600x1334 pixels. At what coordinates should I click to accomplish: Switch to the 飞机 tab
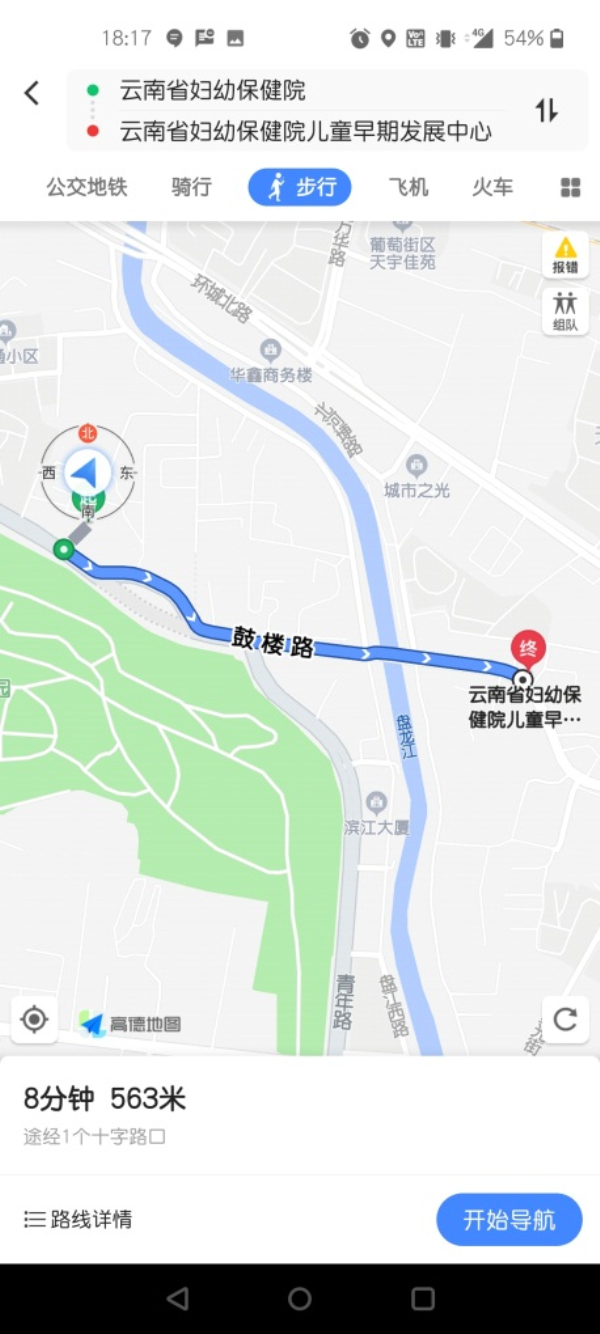(x=408, y=187)
